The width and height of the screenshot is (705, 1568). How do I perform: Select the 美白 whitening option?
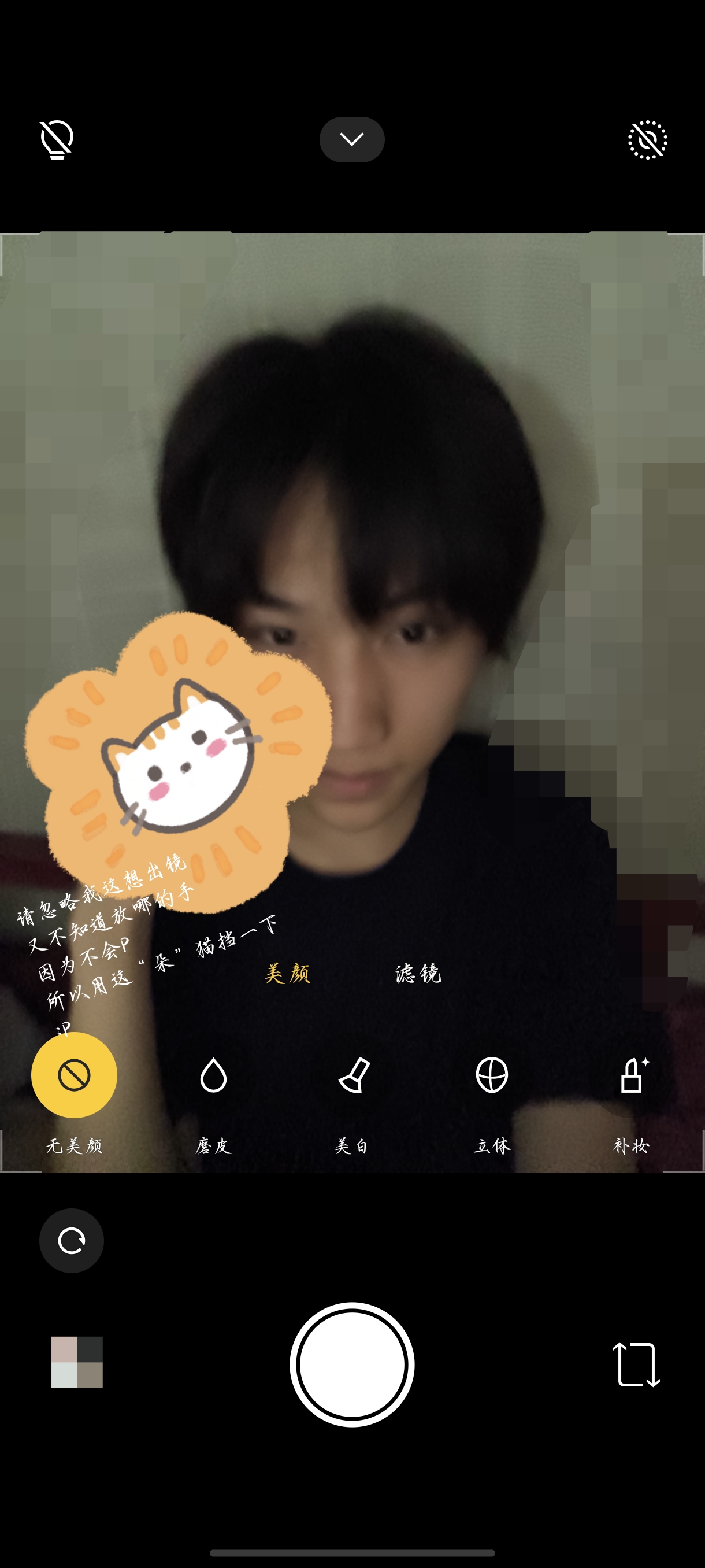(353, 1075)
